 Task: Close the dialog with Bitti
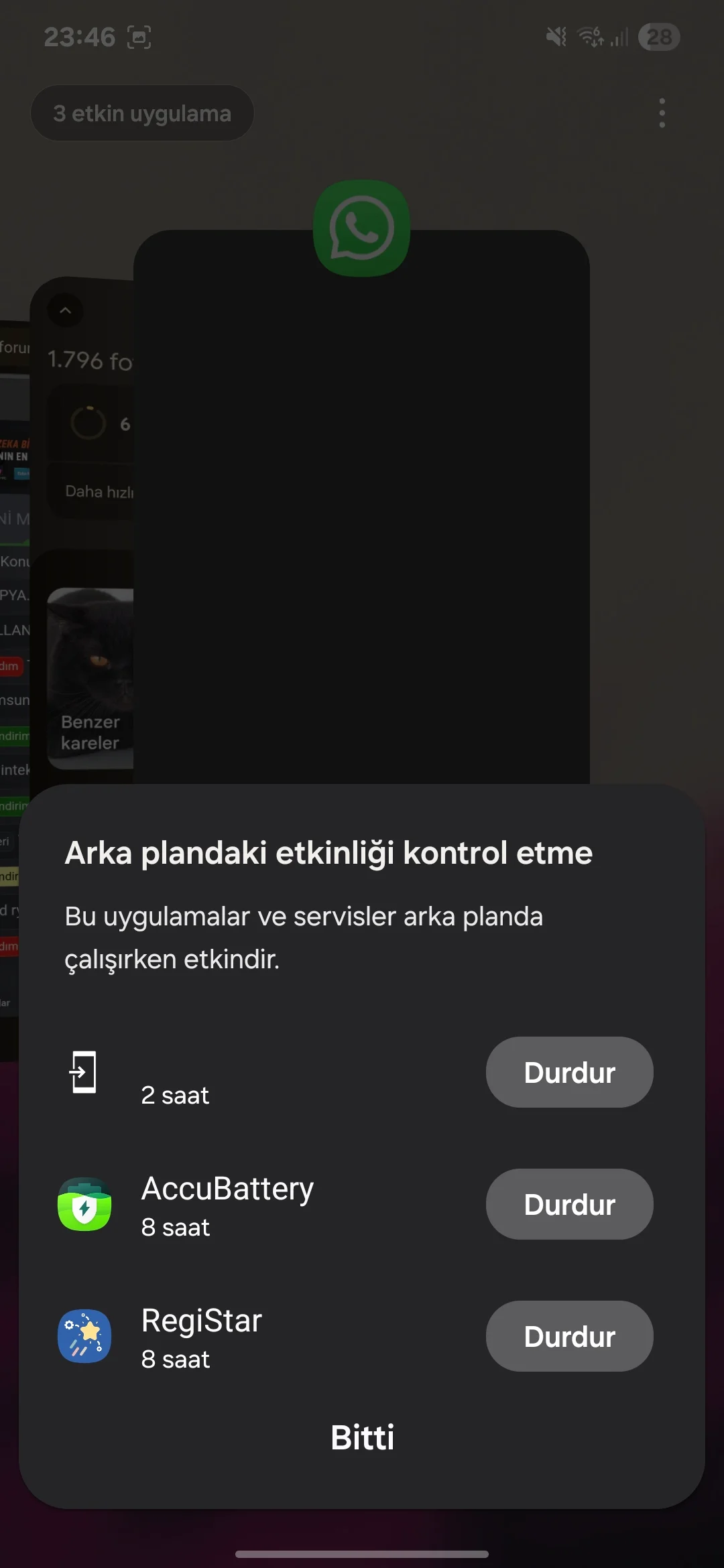pyautogui.click(x=362, y=1437)
